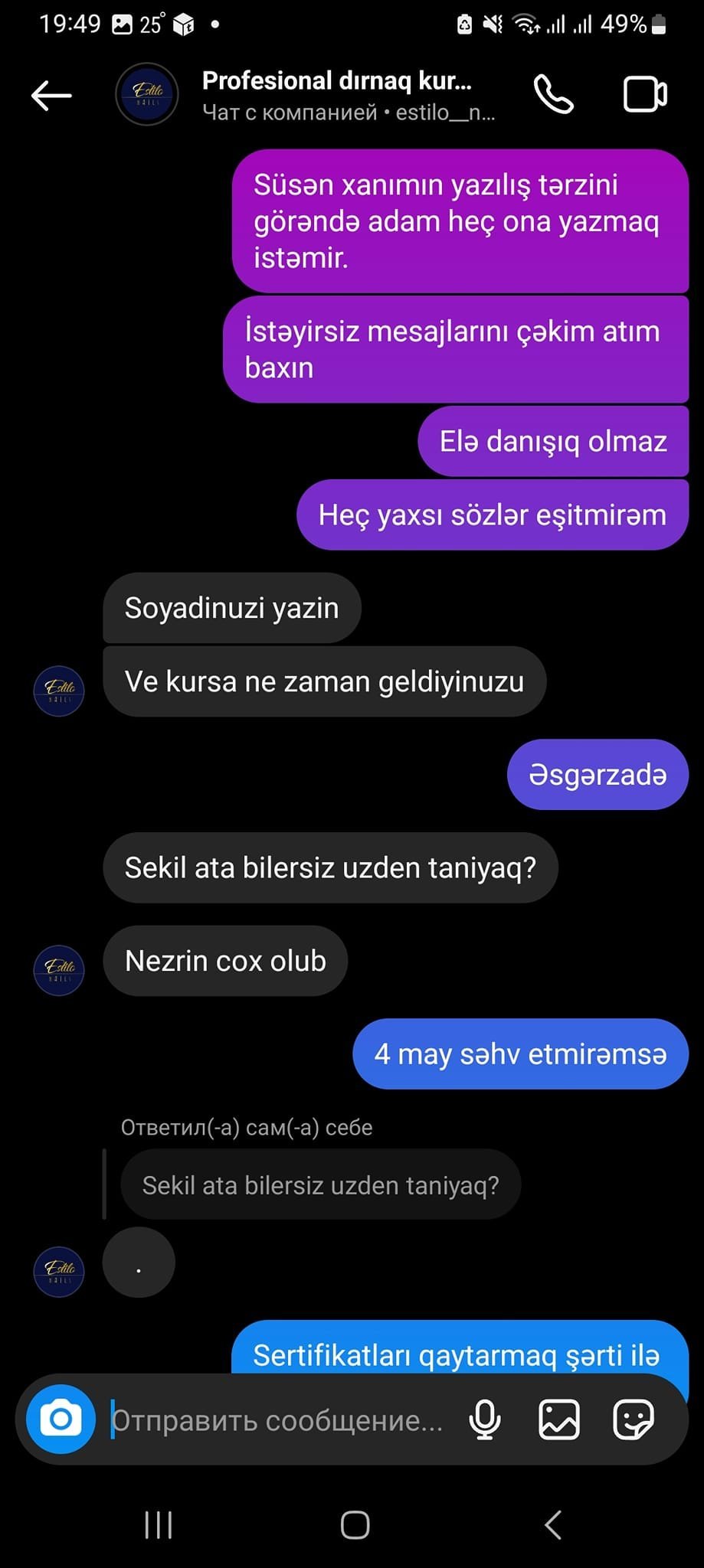This screenshot has width=704, height=1568.
Task: Focus the message input field
Action: click(277, 1421)
